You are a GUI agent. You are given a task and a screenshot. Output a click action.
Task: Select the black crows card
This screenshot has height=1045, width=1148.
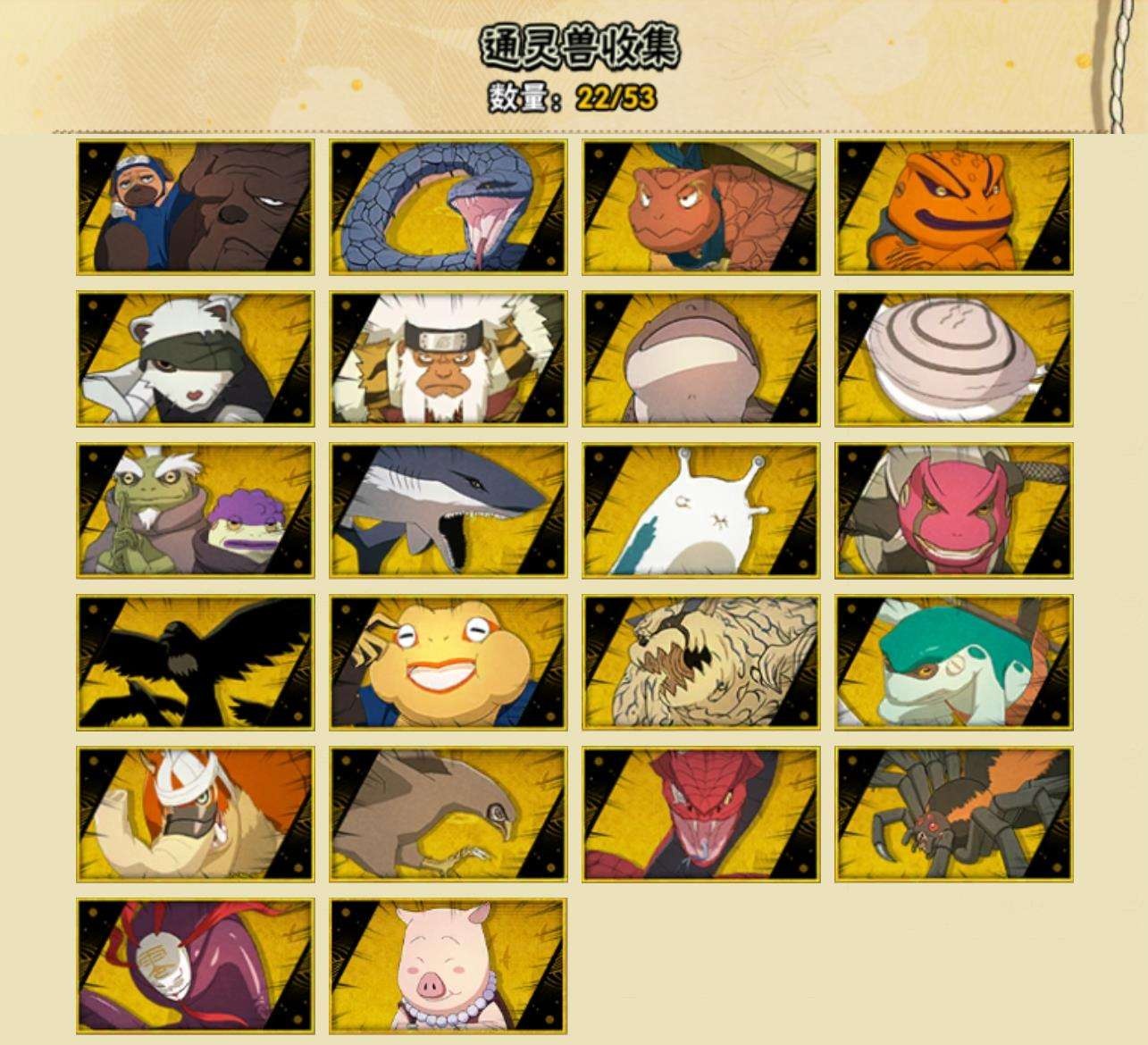[195, 663]
